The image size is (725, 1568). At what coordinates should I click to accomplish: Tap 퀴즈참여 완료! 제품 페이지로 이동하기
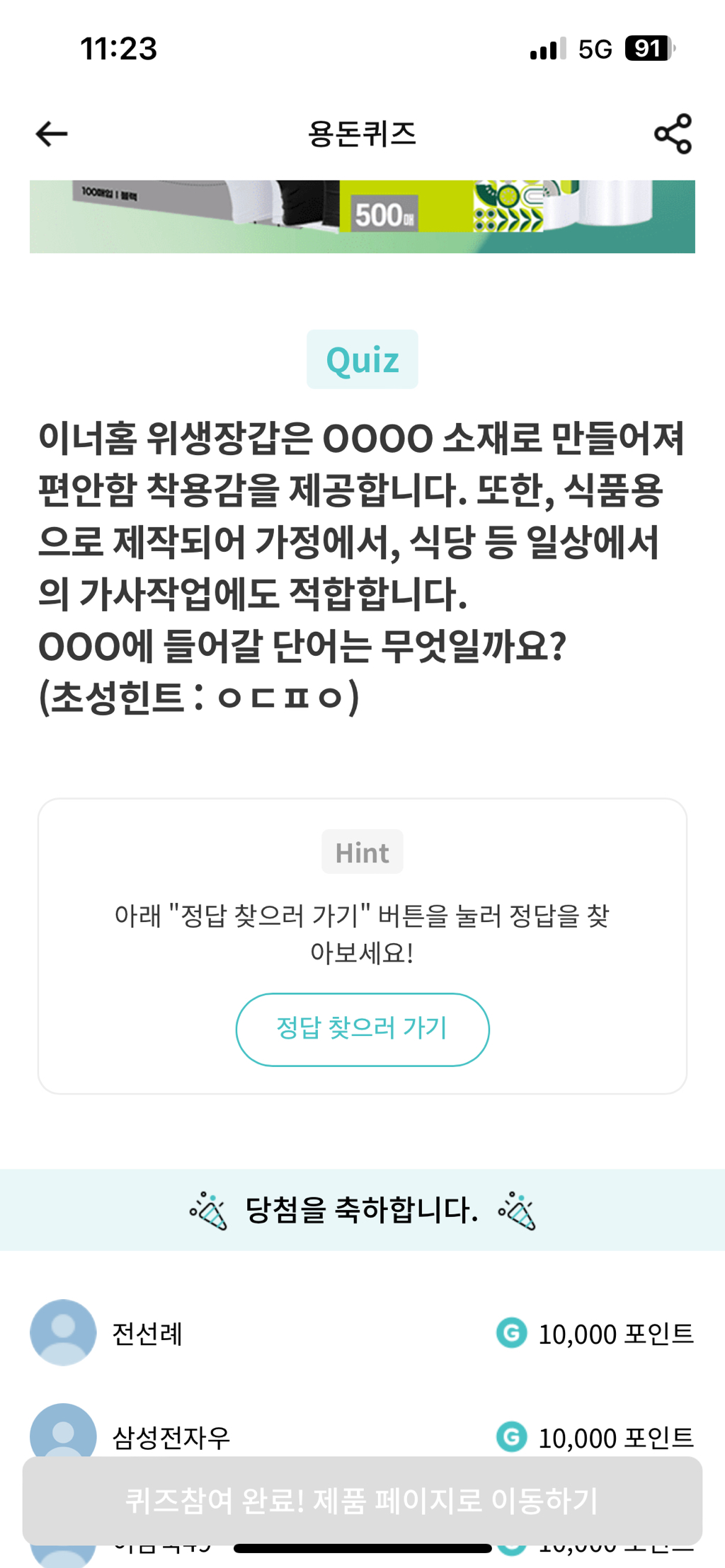click(x=362, y=1500)
